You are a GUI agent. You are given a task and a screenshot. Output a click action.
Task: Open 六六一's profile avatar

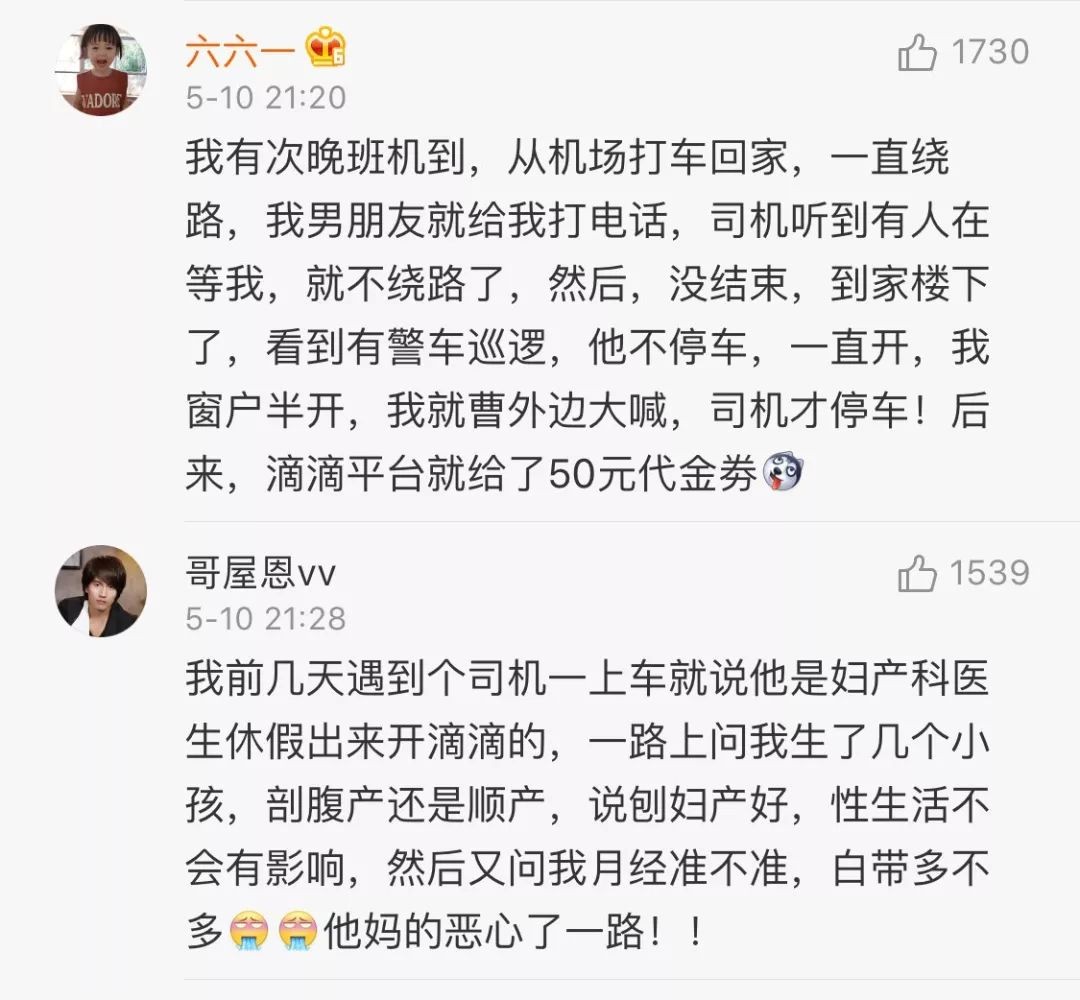100,70
